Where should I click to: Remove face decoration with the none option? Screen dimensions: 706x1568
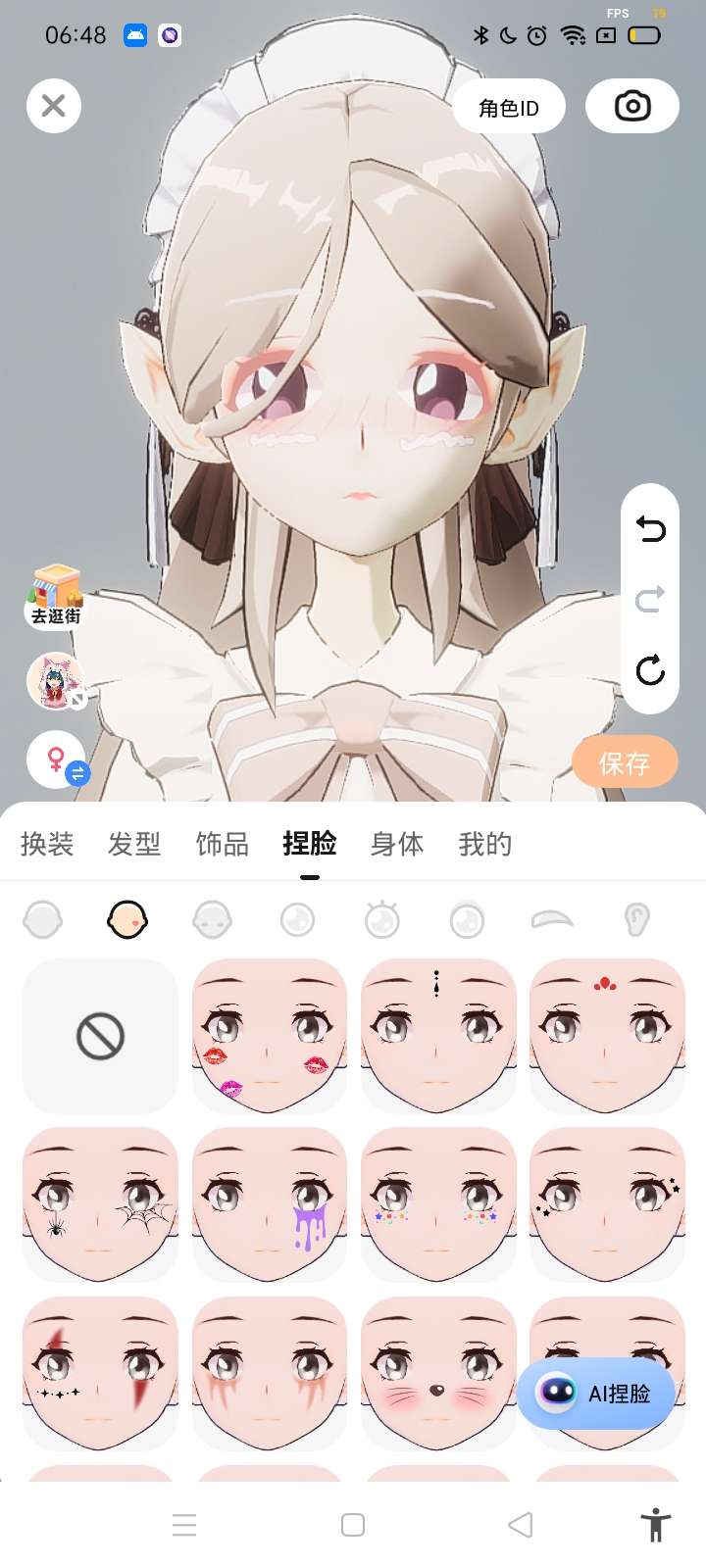[x=100, y=1036]
